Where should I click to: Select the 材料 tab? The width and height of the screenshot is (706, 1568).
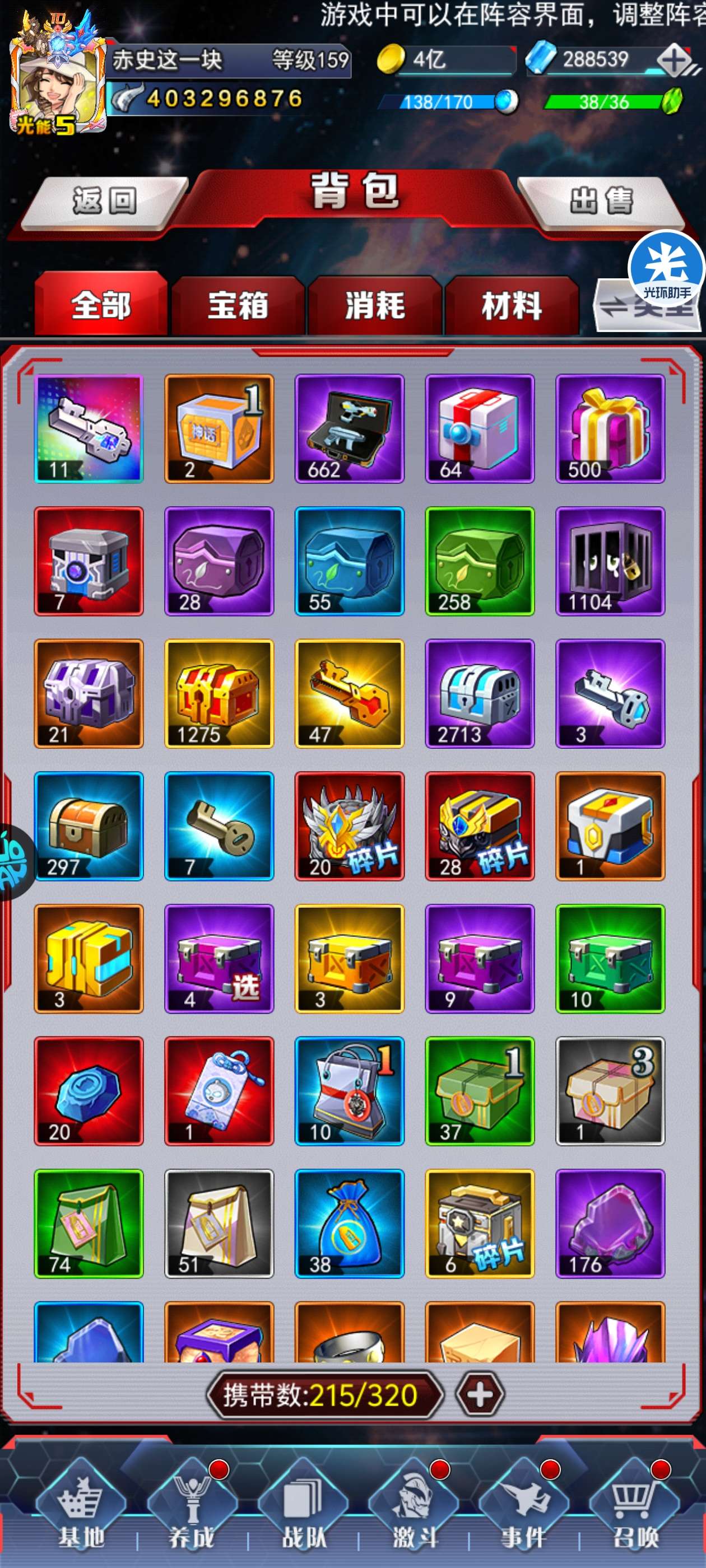pyautogui.click(x=512, y=305)
